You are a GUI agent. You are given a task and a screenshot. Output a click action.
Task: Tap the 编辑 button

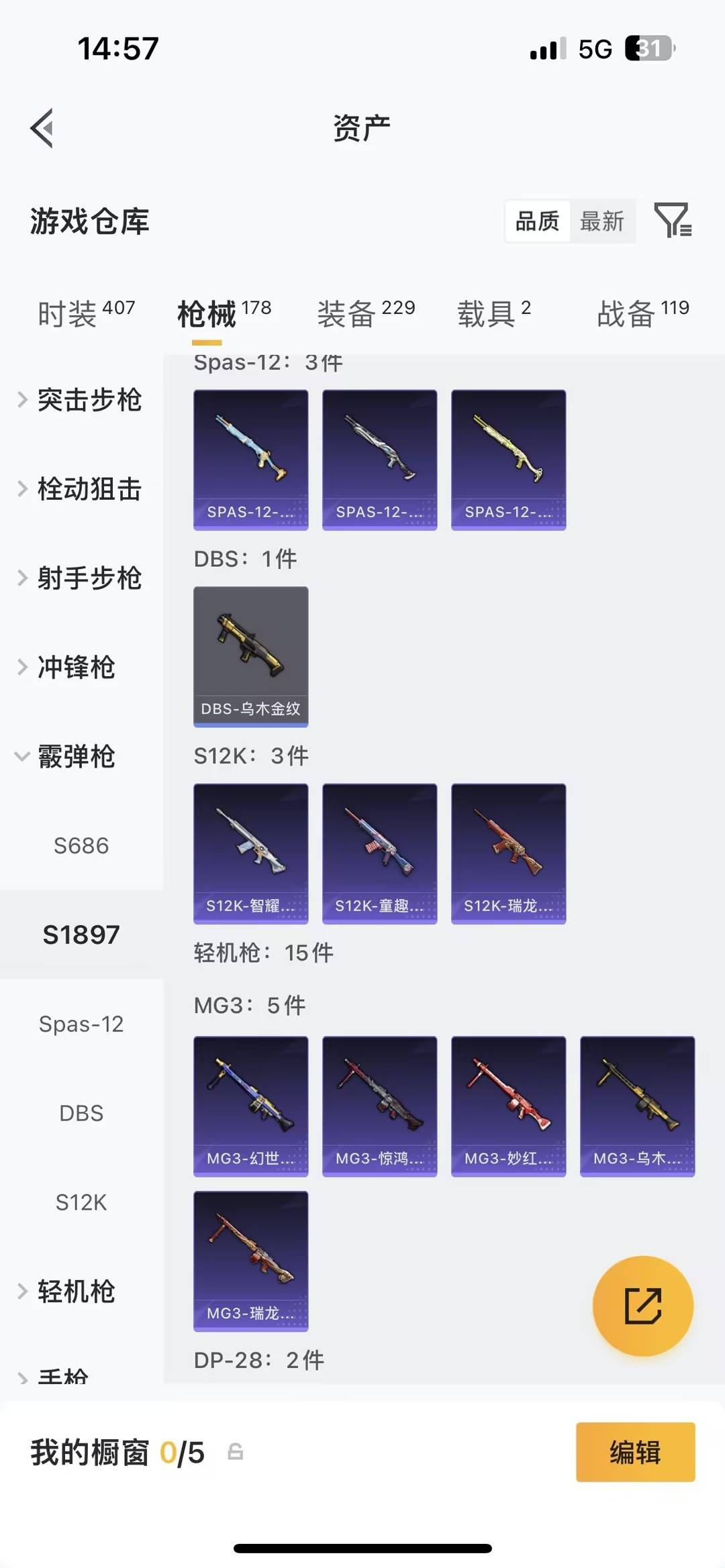635,1453
